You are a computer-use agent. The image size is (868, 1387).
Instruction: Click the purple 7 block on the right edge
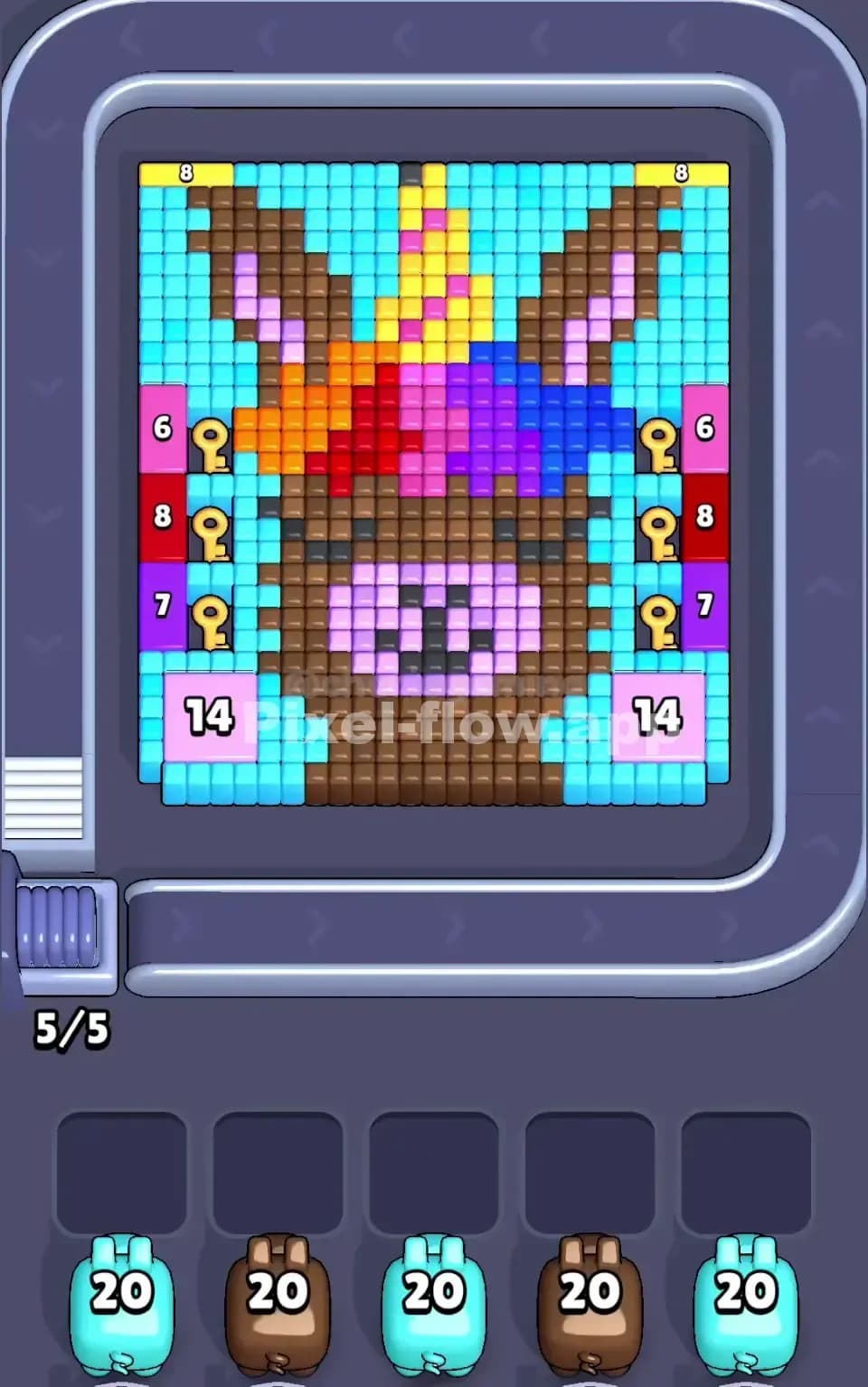704,606
